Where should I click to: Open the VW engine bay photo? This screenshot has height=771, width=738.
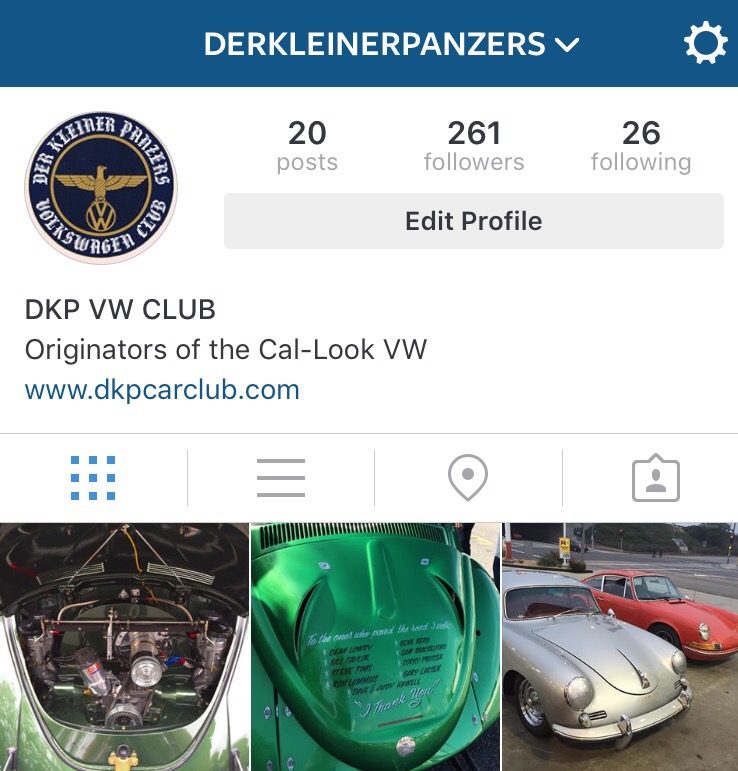tap(123, 646)
